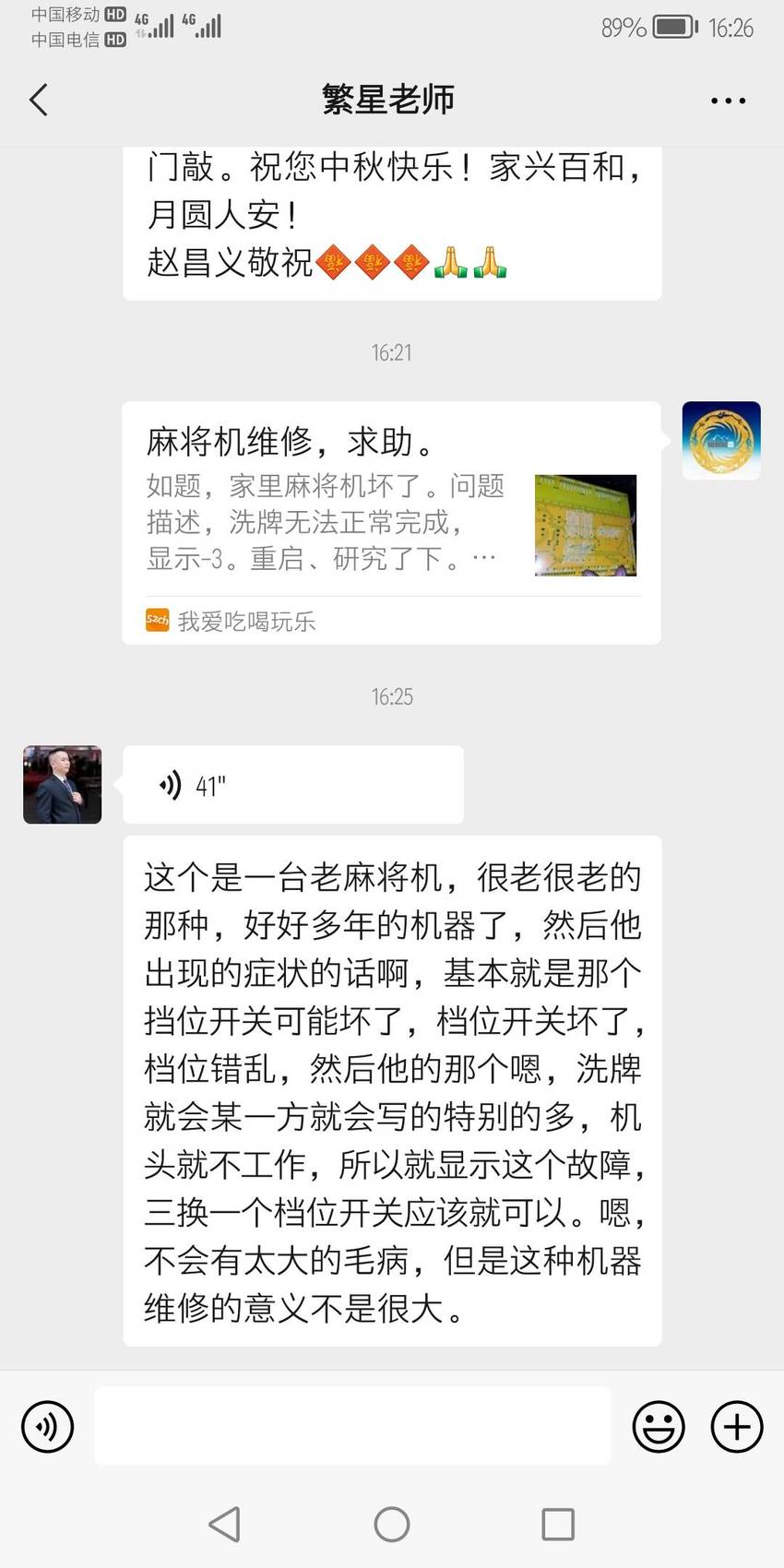Play the 41-second voice message
The height and width of the screenshot is (1568, 784).
(292, 785)
